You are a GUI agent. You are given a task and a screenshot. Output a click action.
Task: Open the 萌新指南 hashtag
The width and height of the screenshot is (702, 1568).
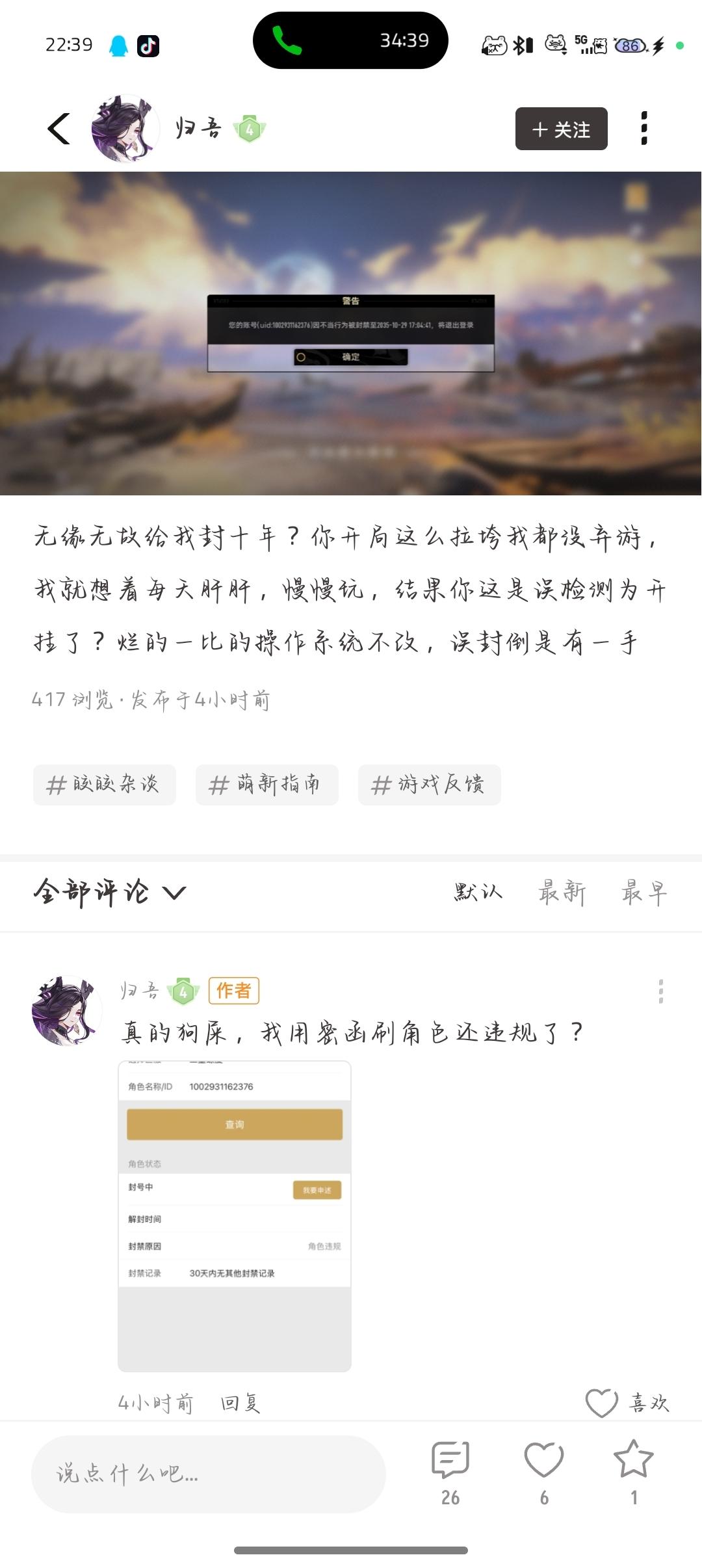click(266, 785)
